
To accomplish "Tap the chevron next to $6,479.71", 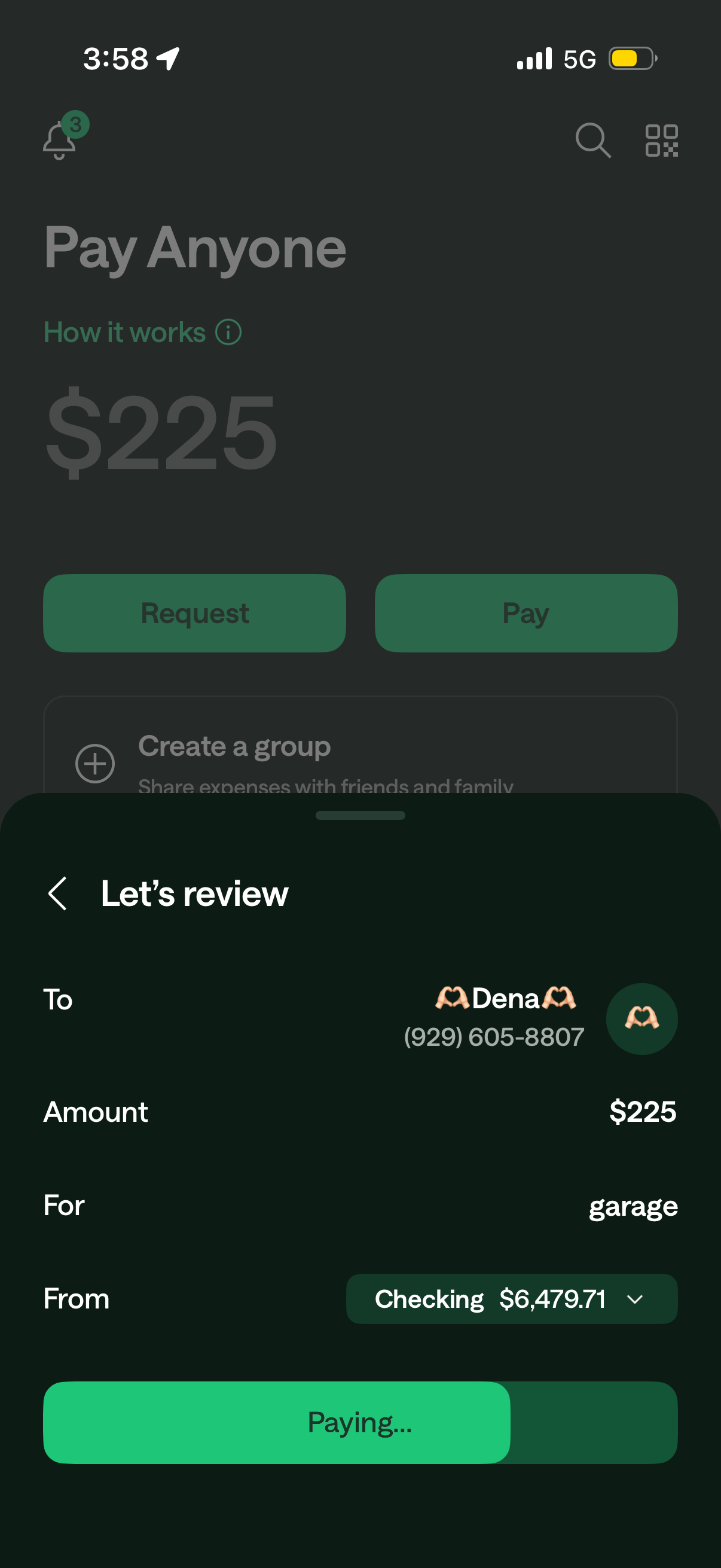I will tap(636, 1299).
